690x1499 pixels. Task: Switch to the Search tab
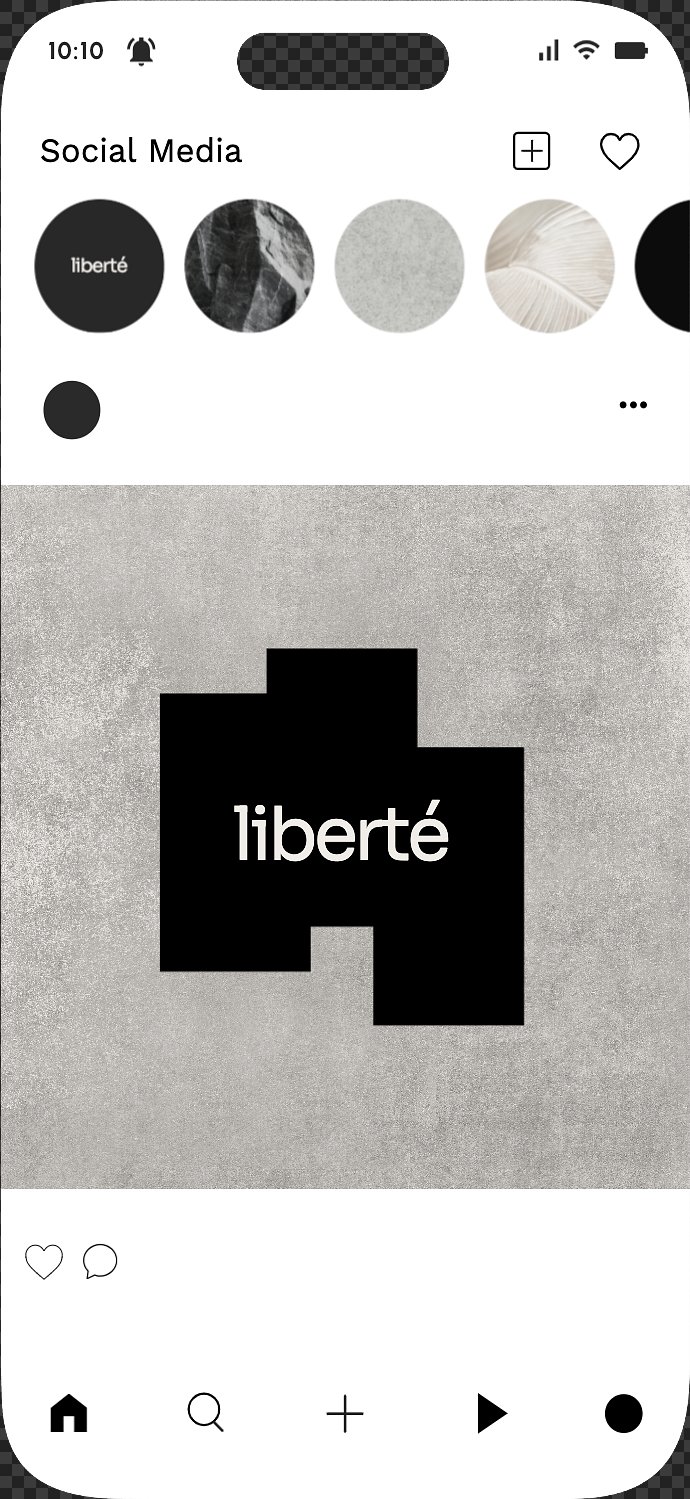[206, 1413]
